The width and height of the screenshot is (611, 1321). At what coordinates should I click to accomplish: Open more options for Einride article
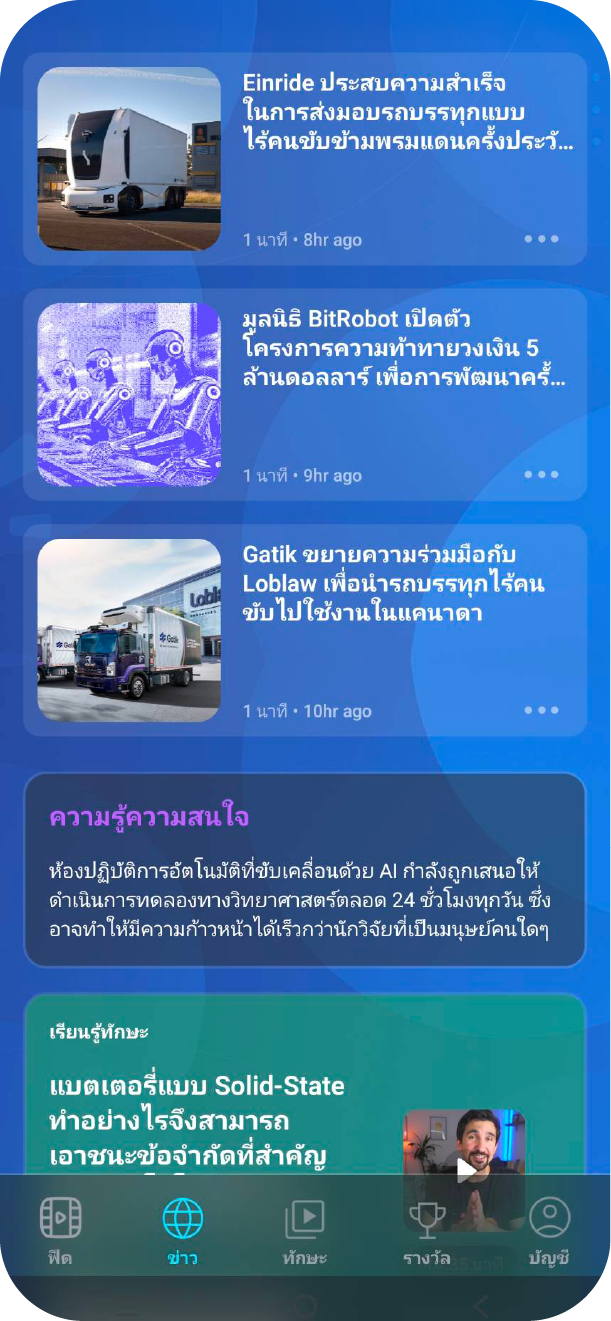coord(541,239)
